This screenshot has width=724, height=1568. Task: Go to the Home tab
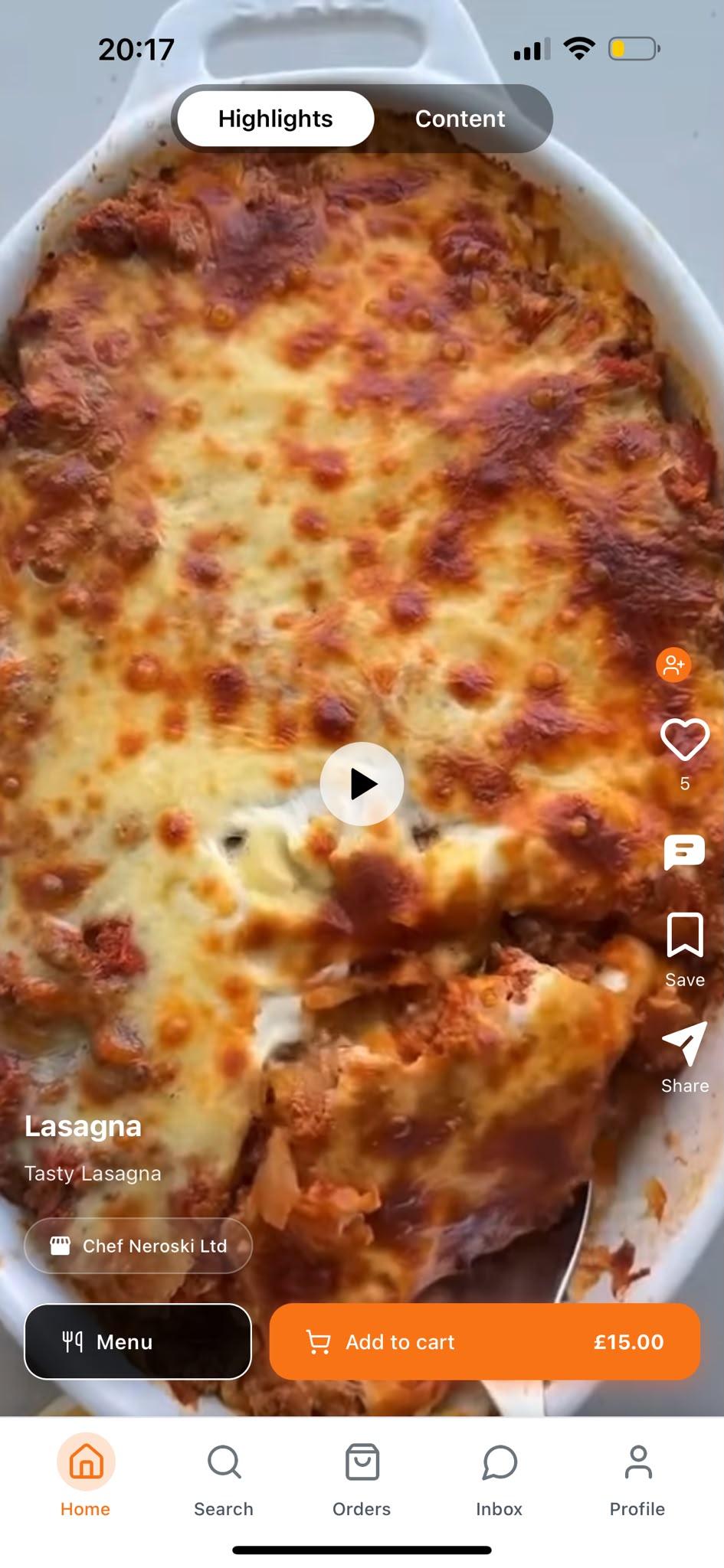pos(86,1476)
